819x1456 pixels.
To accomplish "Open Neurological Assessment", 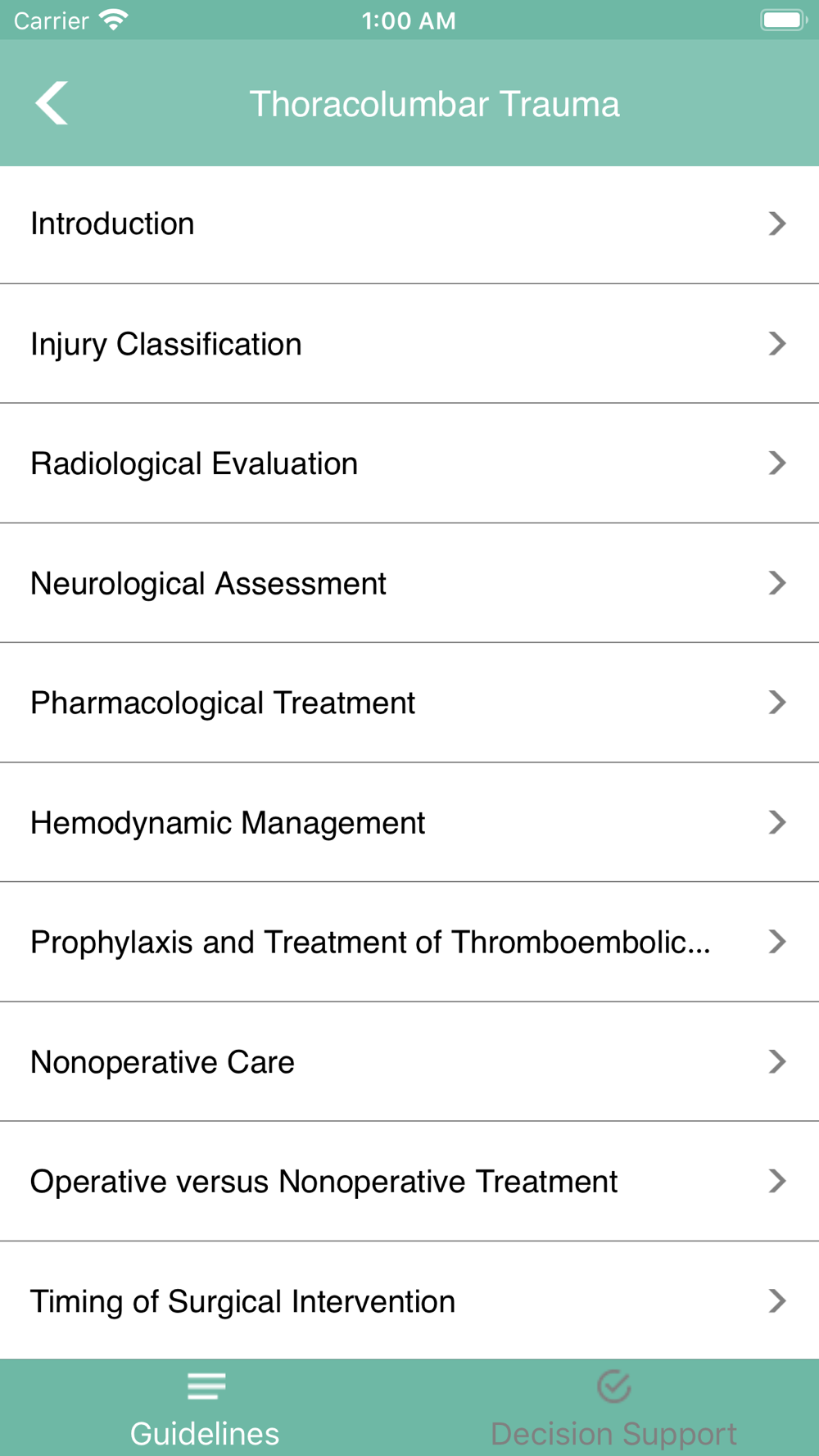I will 409,583.
